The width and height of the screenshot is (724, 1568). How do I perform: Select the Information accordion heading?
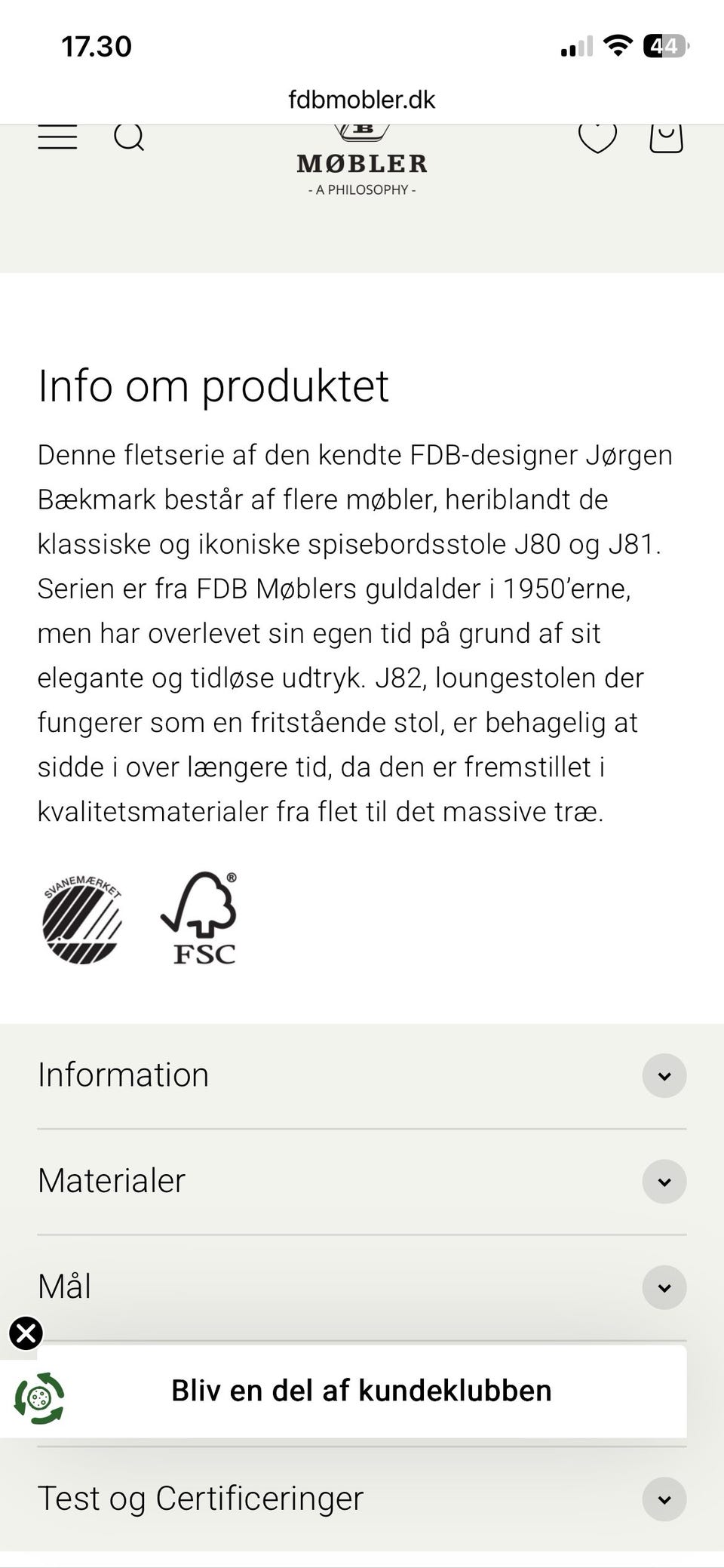click(x=123, y=1075)
